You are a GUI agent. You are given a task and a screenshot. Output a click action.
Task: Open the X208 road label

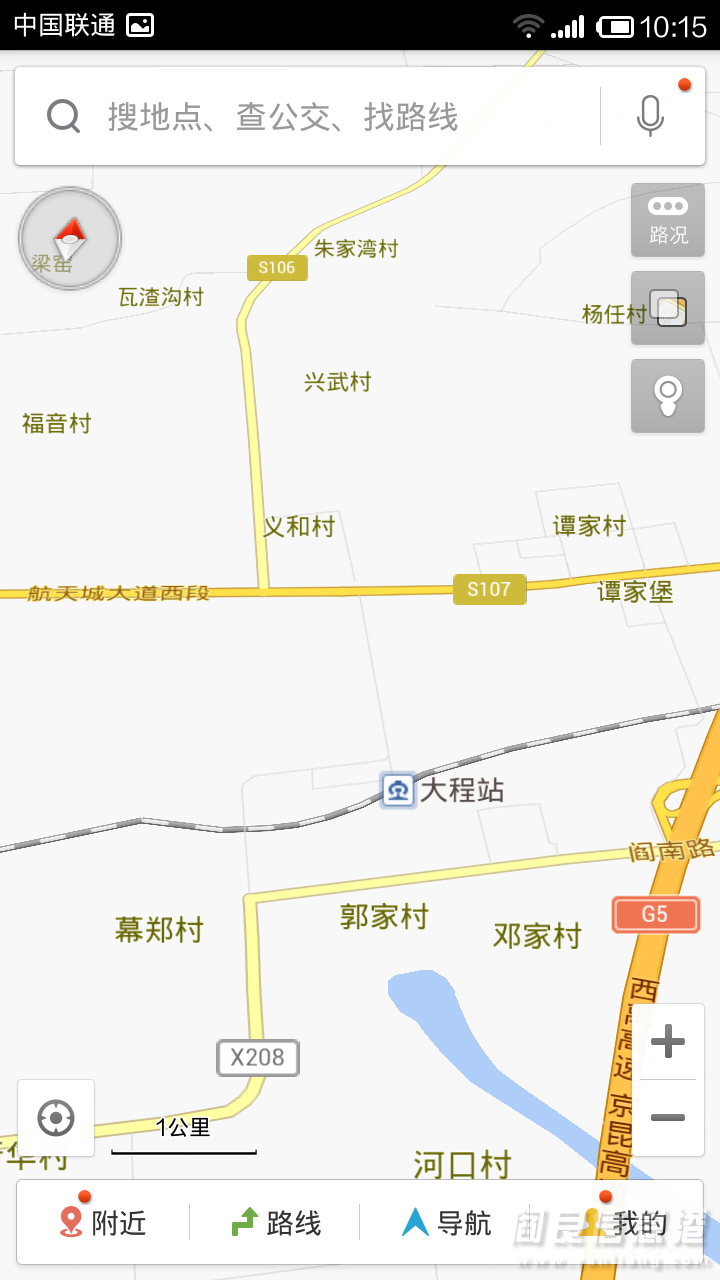pyautogui.click(x=257, y=1058)
